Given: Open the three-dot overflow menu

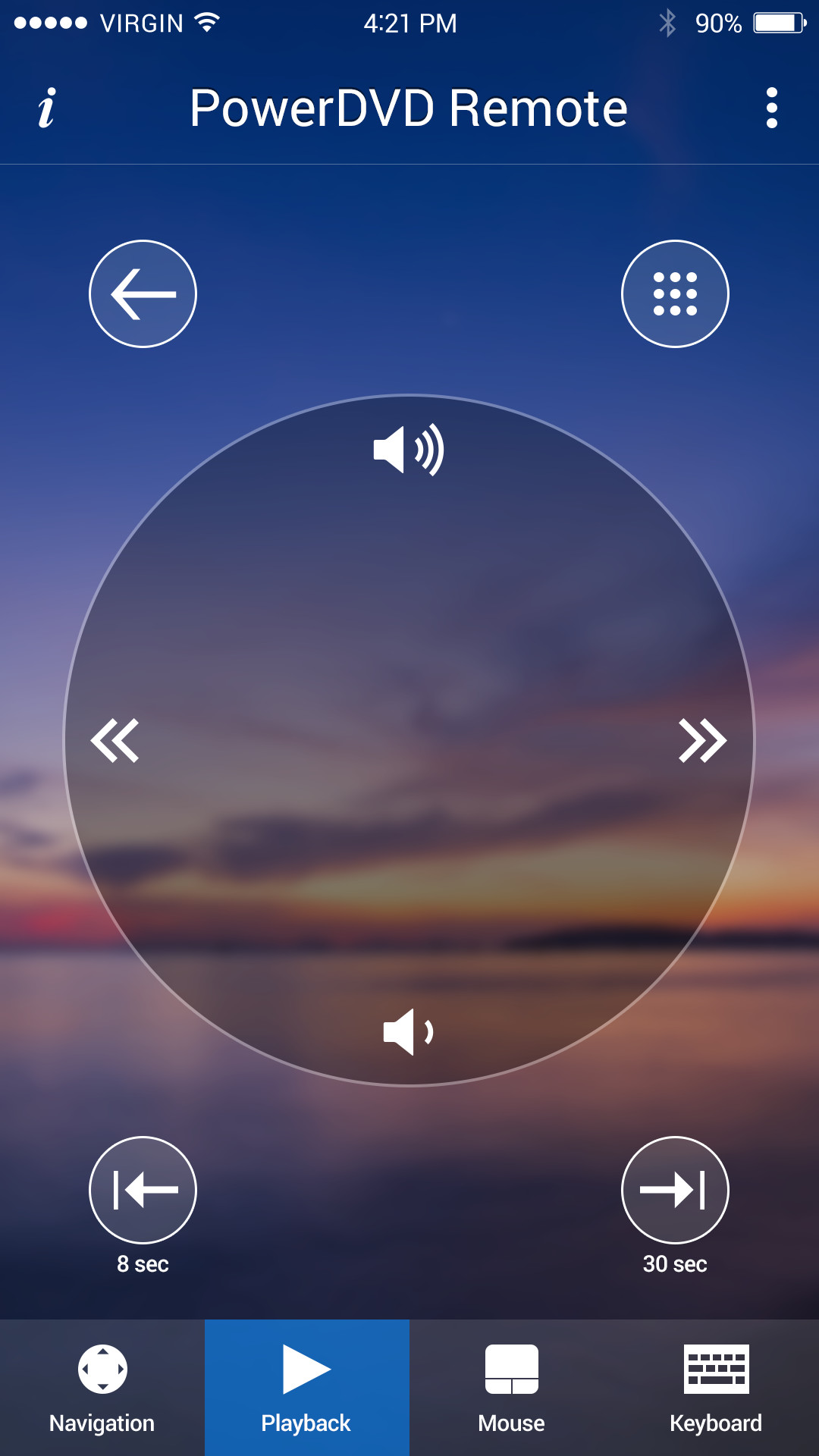Looking at the screenshot, I should click(x=771, y=108).
